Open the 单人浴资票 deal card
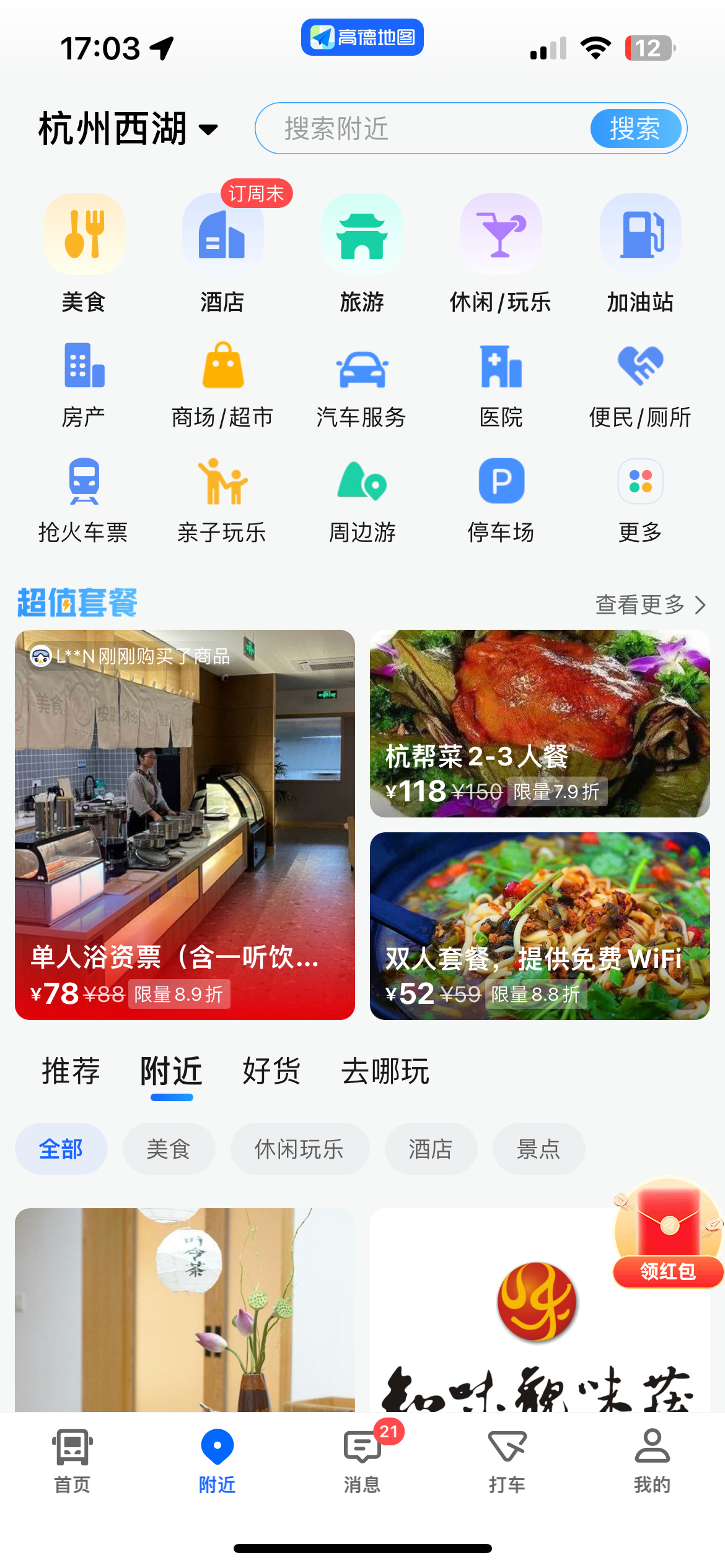 (185, 825)
